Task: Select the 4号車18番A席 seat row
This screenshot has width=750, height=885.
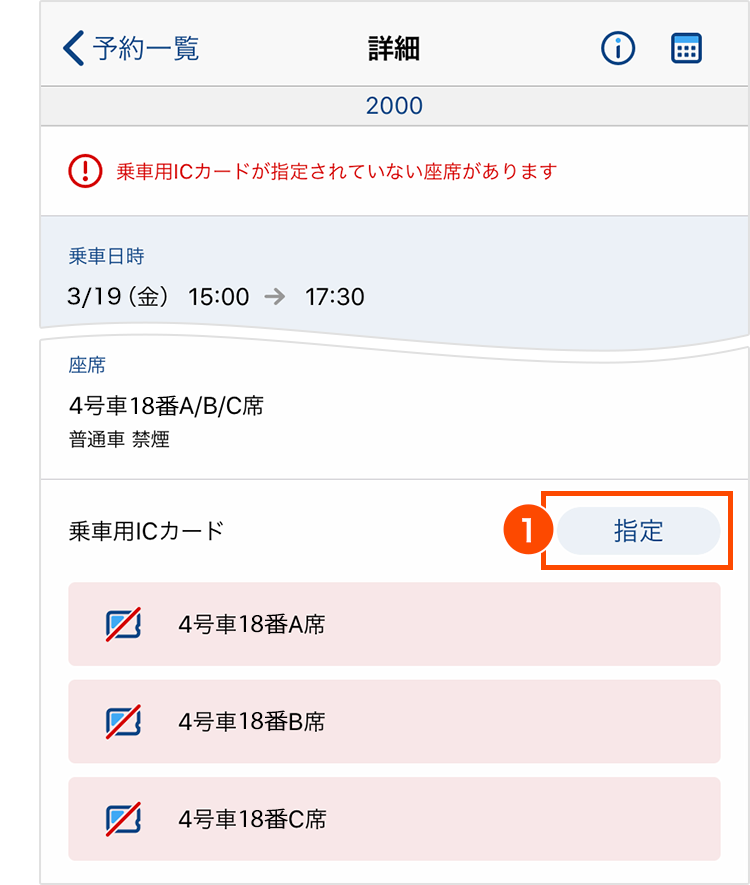Action: [x=394, y=625]
